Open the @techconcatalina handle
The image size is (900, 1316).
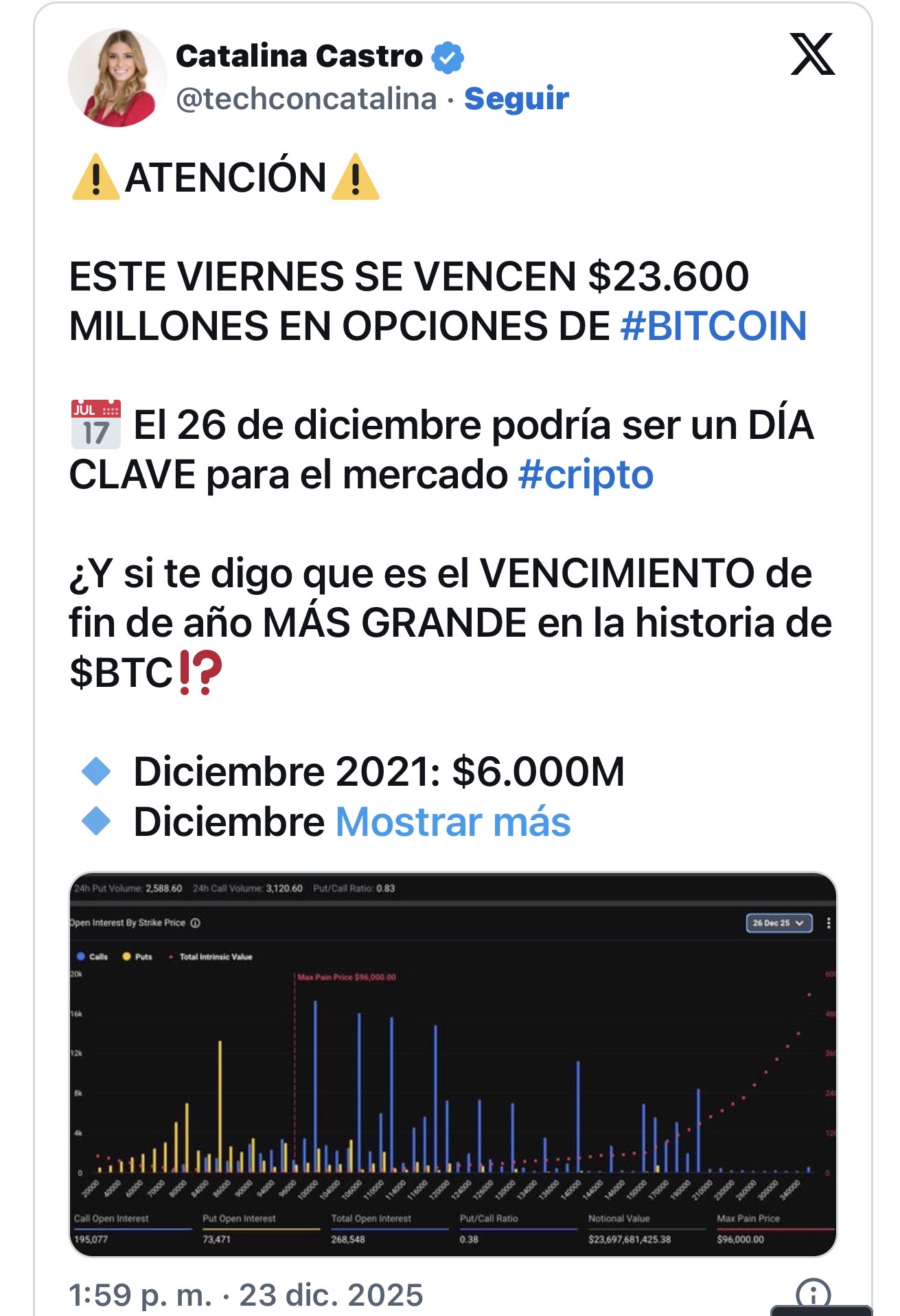(x=306, y=98)
